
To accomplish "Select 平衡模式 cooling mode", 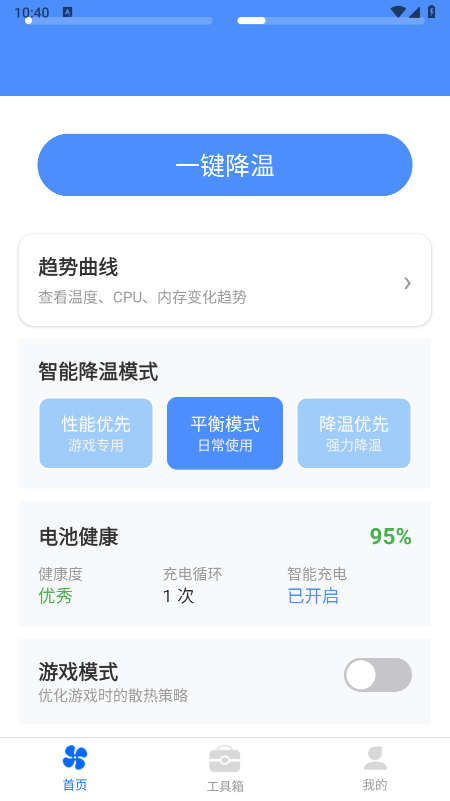I will [225, 433].
